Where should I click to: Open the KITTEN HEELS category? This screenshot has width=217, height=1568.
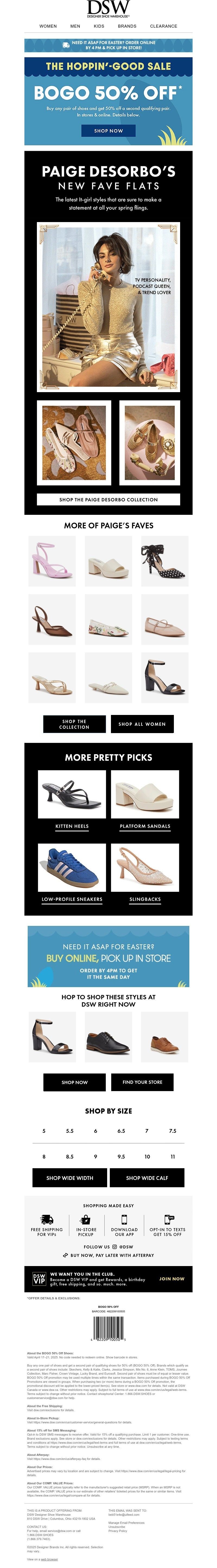point(72,826)
